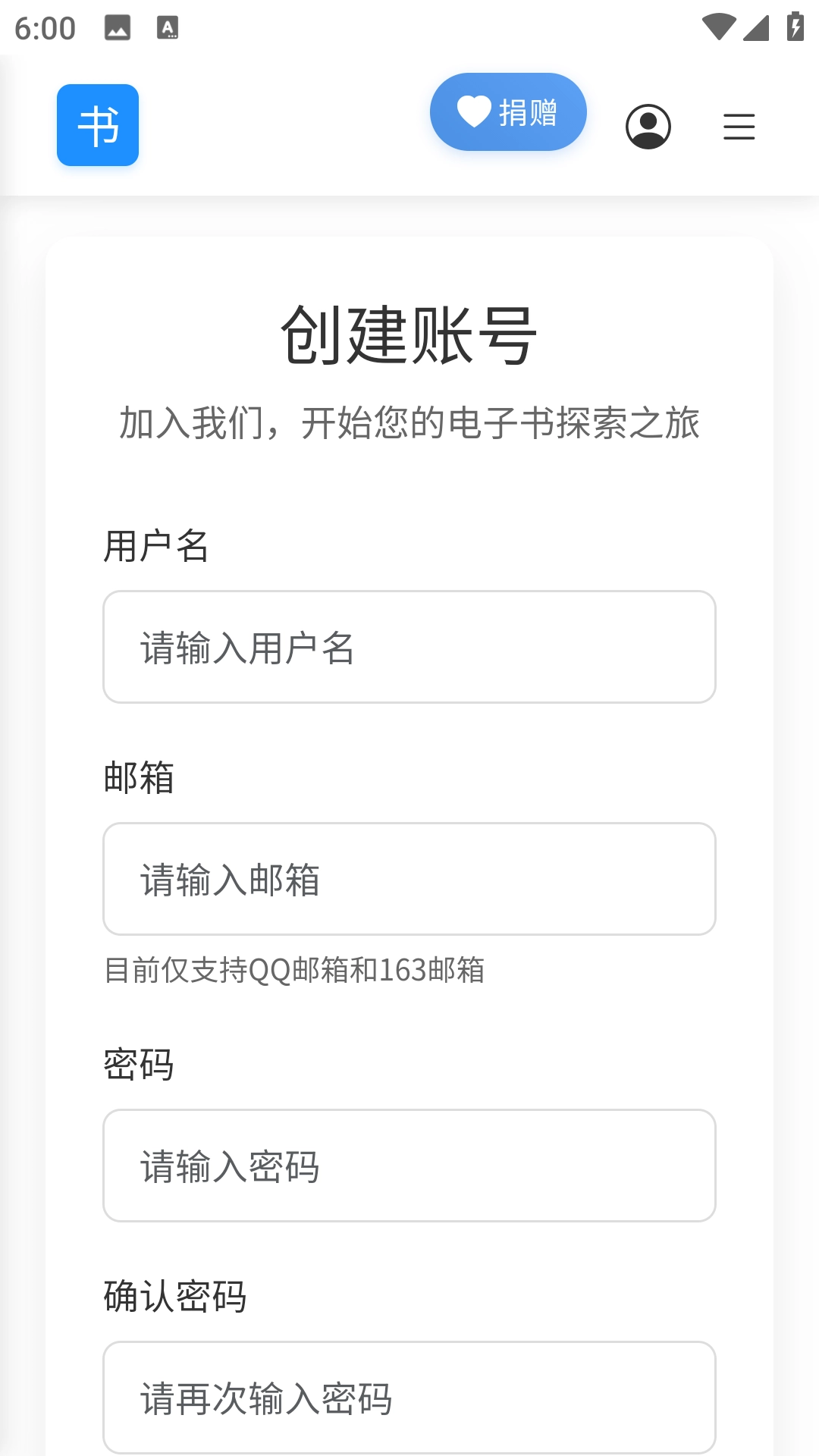Image resolution: width=819 pixels, height=1456 pixels.
Task: Click the blue 书 app logo icon
Action: pyautogui.click(x=97, y=124)
